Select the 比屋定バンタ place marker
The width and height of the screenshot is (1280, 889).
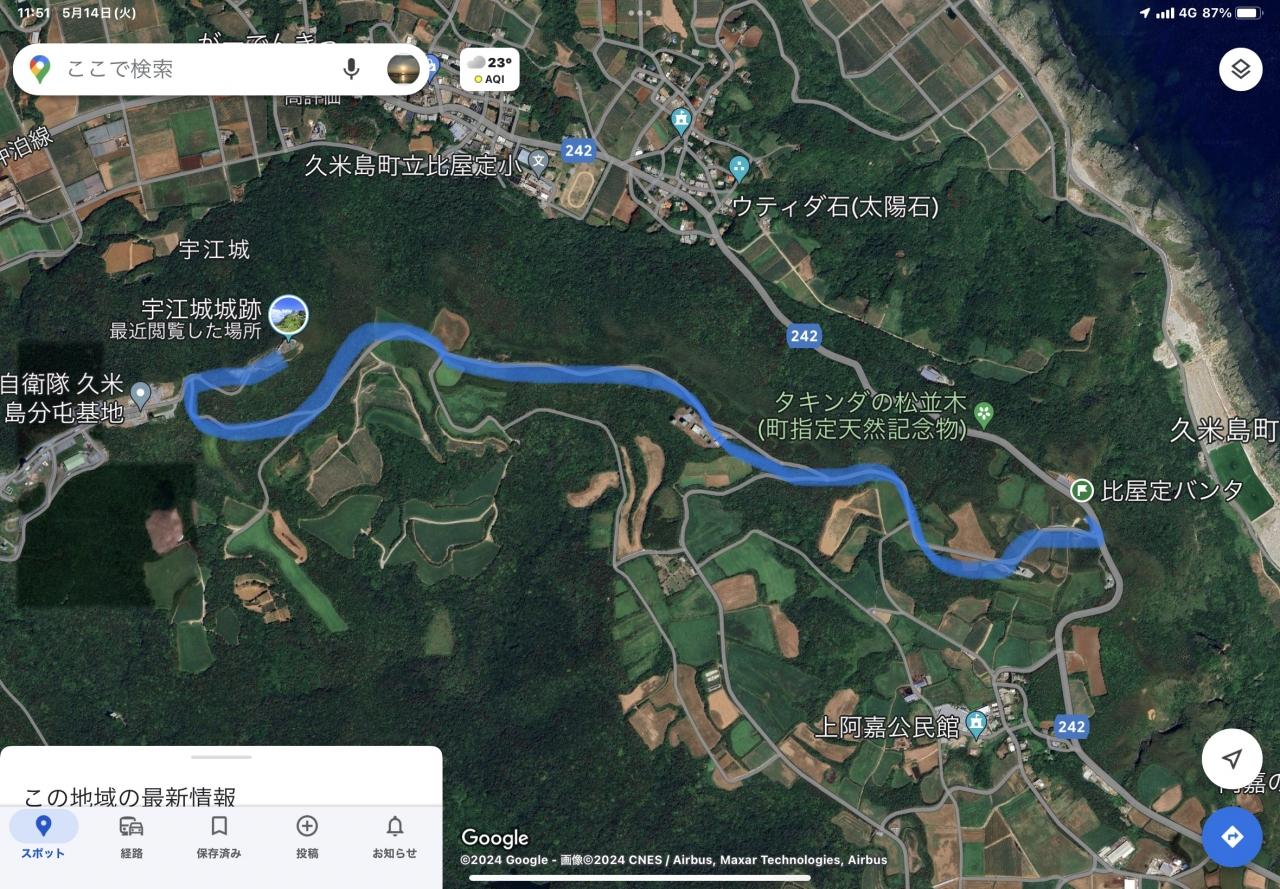[x=1081, y=490]
